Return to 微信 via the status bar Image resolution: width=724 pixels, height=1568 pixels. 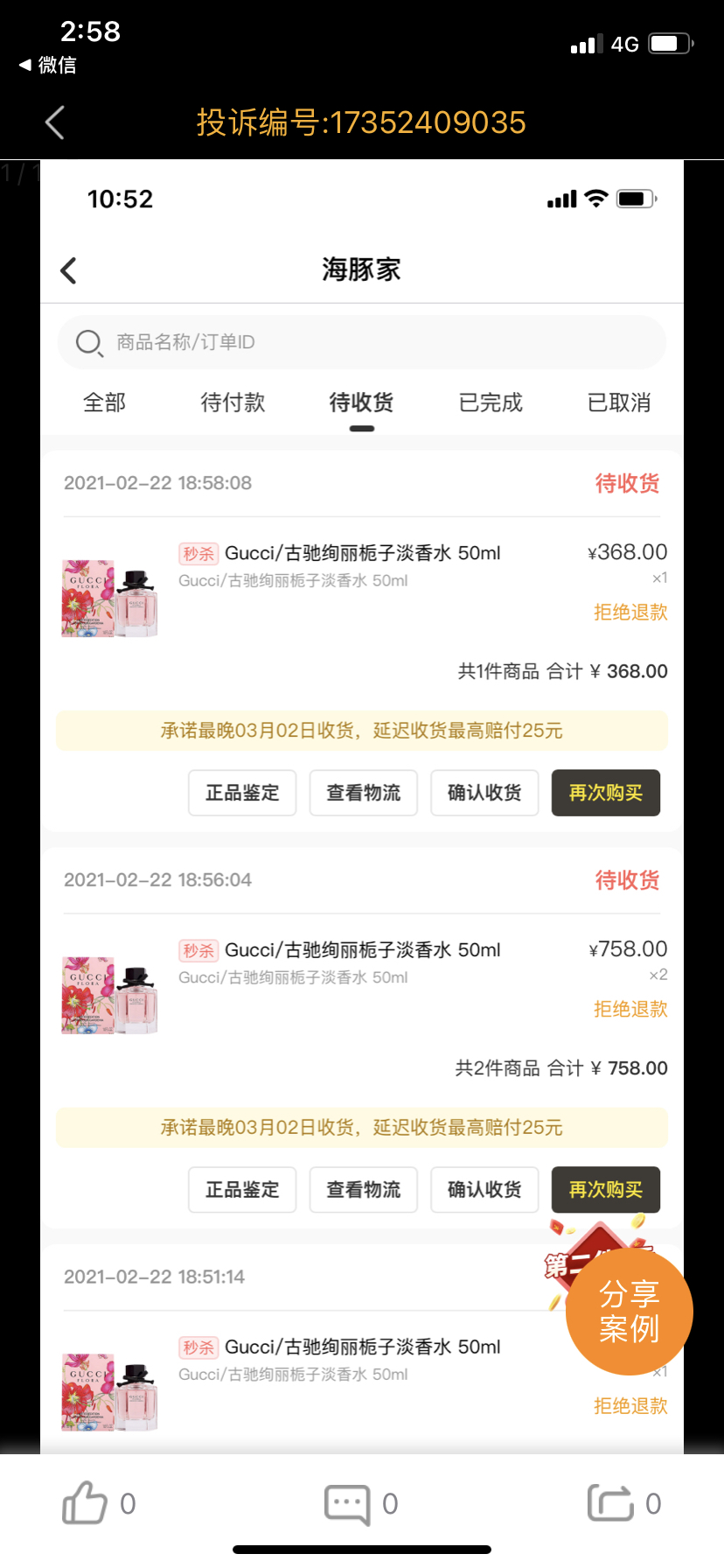click(x=48, y=65)
